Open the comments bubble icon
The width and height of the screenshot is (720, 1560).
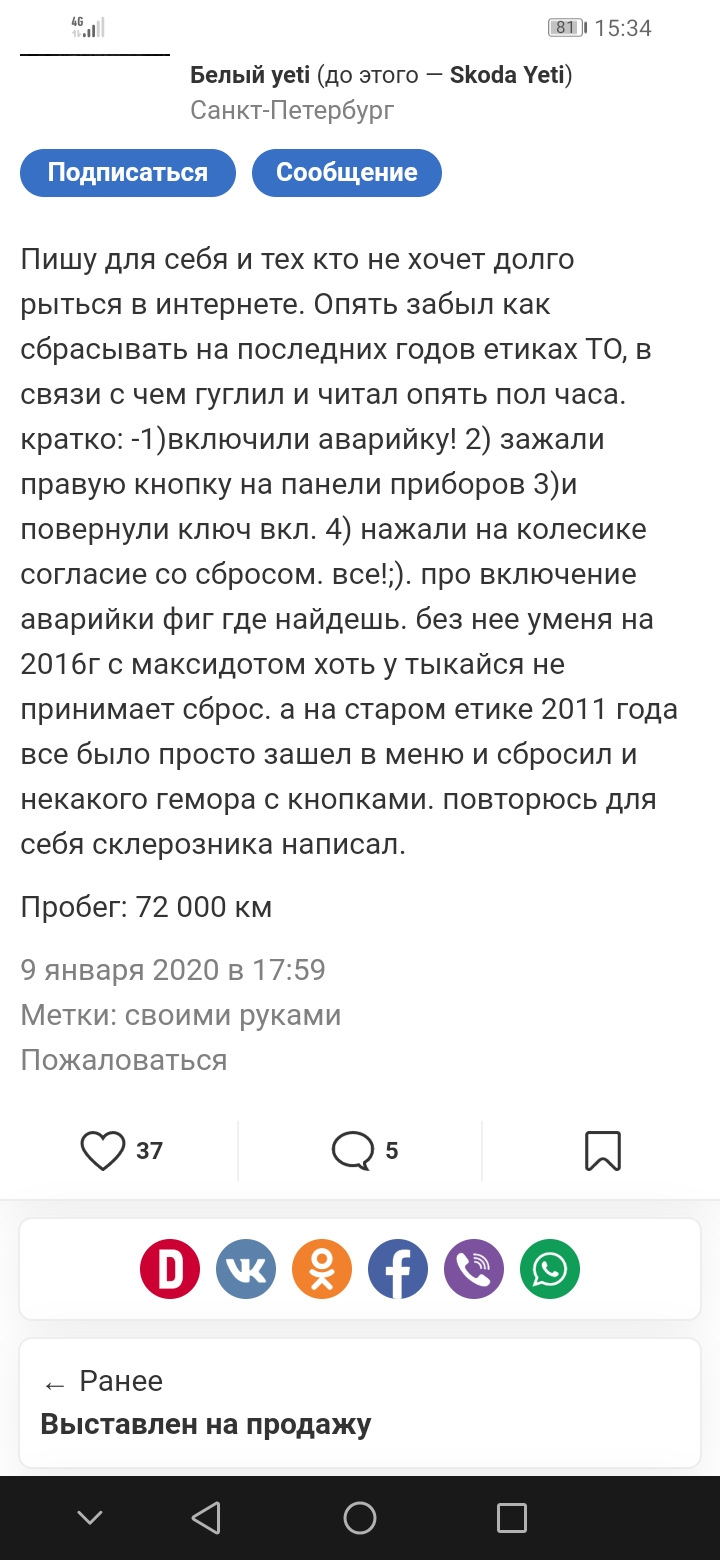click(x=353, y=1151)
